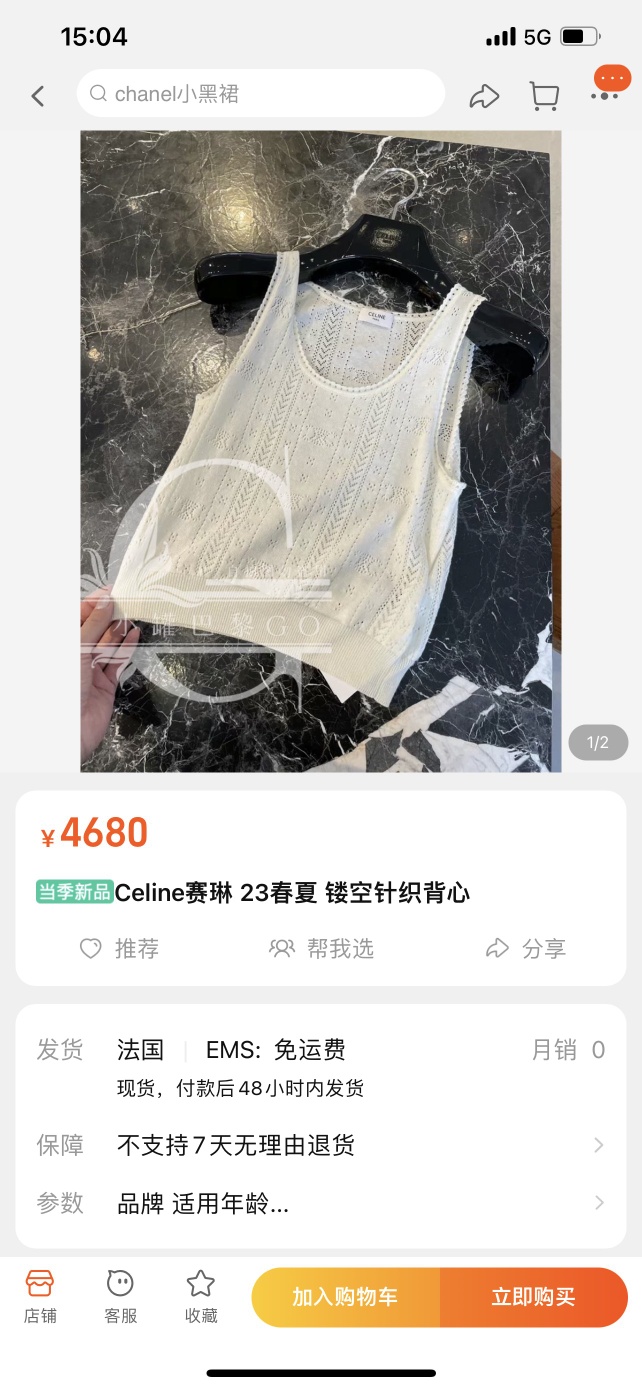This screenshot has height=1389, width=642.
Task: Go back to previous page
Action: [38, 96]
